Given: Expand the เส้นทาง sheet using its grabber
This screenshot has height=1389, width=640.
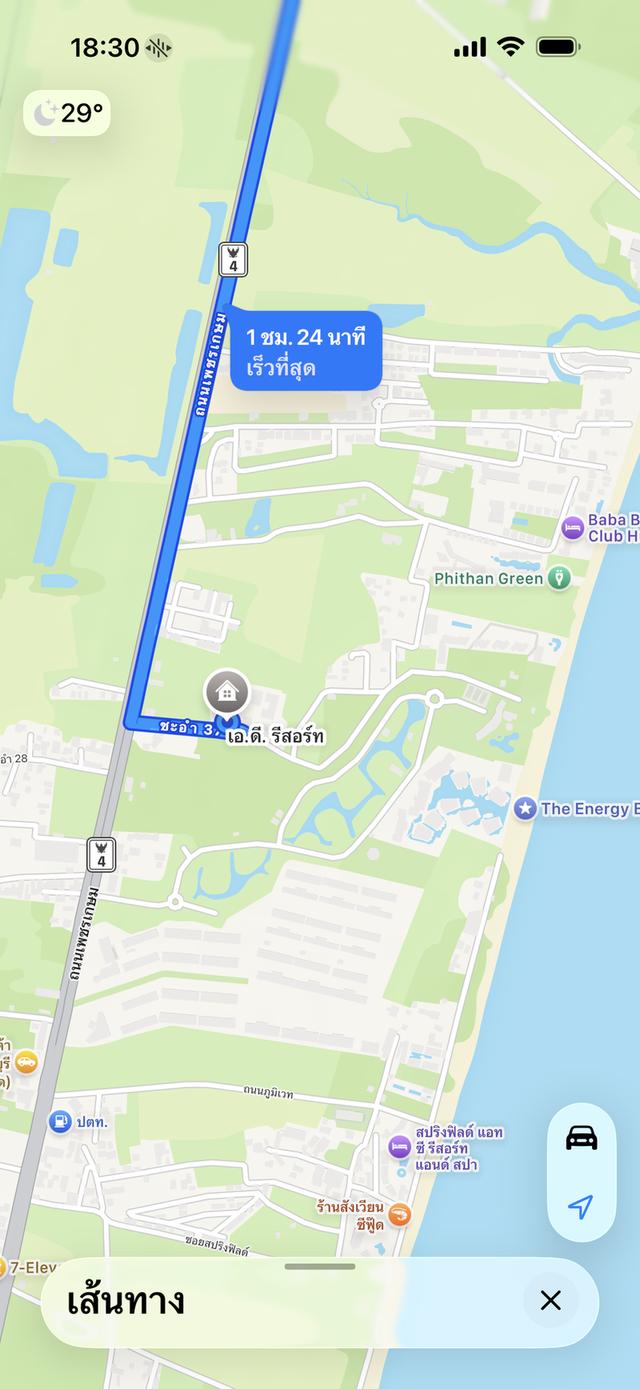Looking at the screenshot, I should pyautogui.click(x=320, y=1266).
